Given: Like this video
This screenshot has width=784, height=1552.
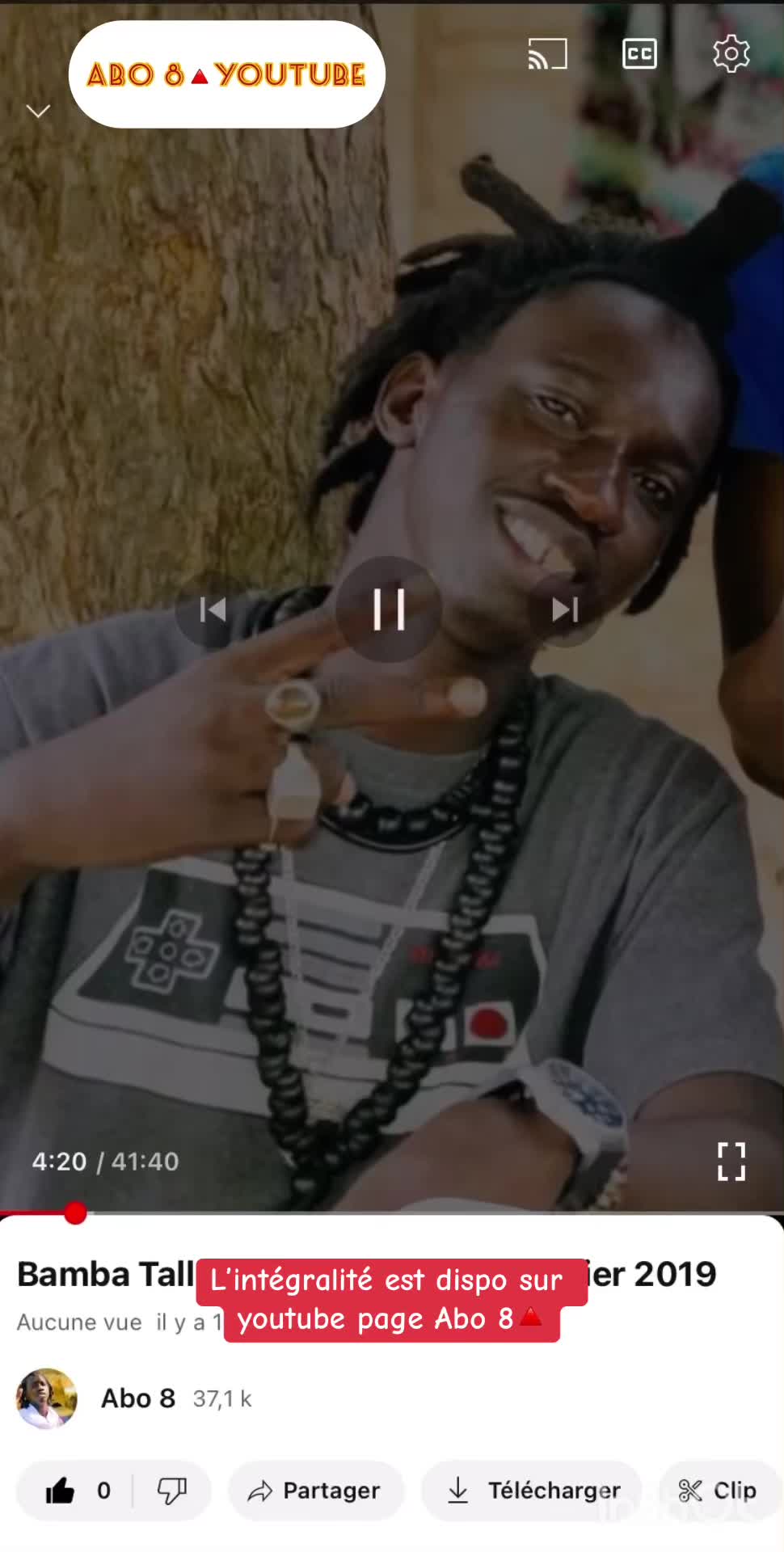Looking at the screenshot, I should (61, 1491).
